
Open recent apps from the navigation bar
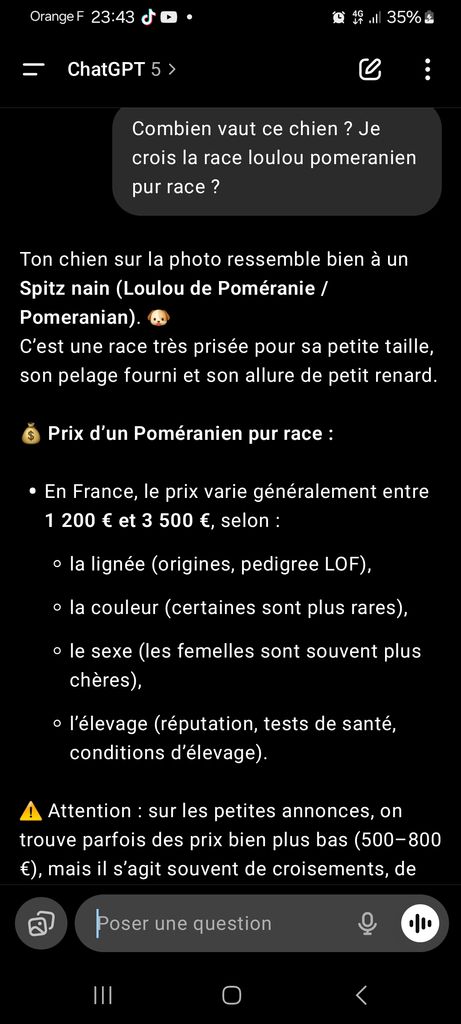(103, 995)
